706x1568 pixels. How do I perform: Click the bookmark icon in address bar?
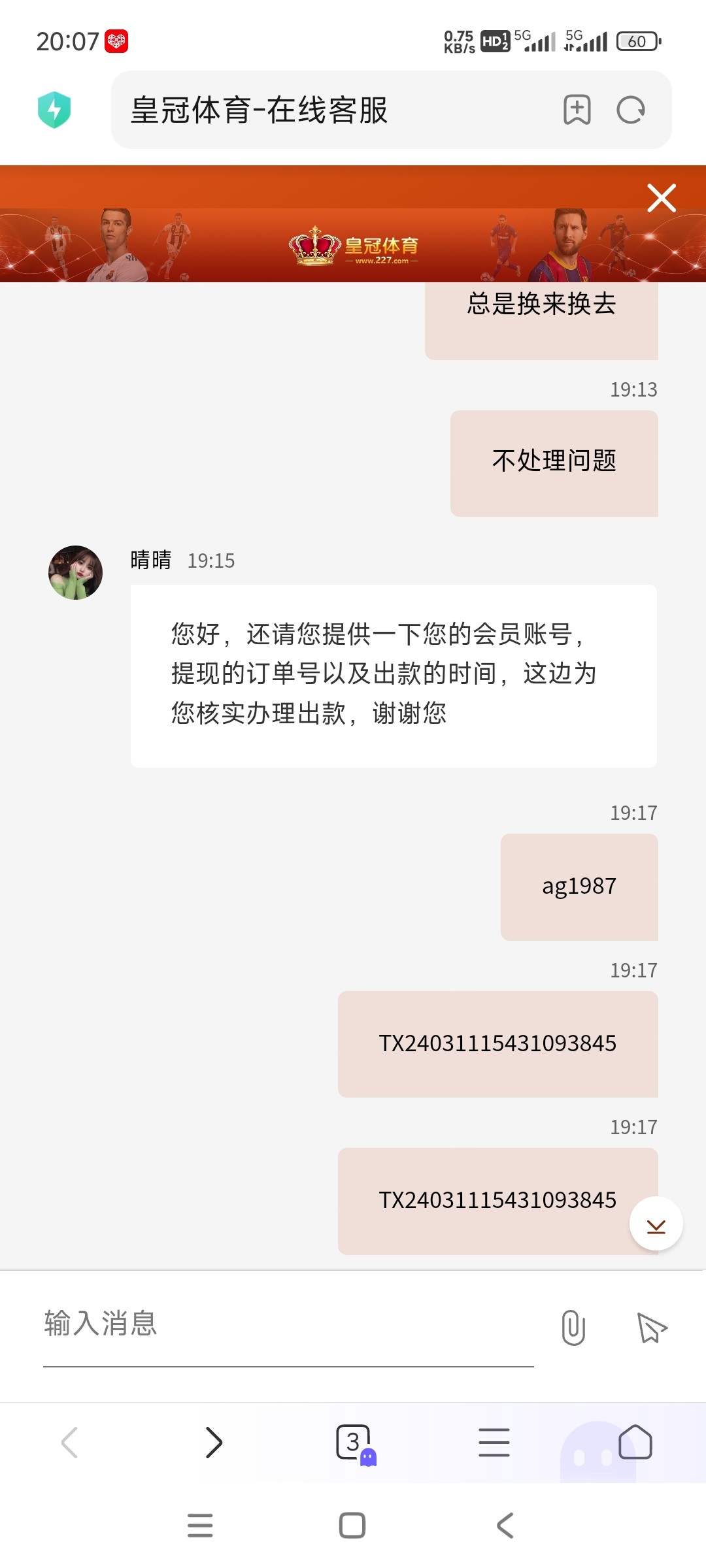tap(578, 110)
